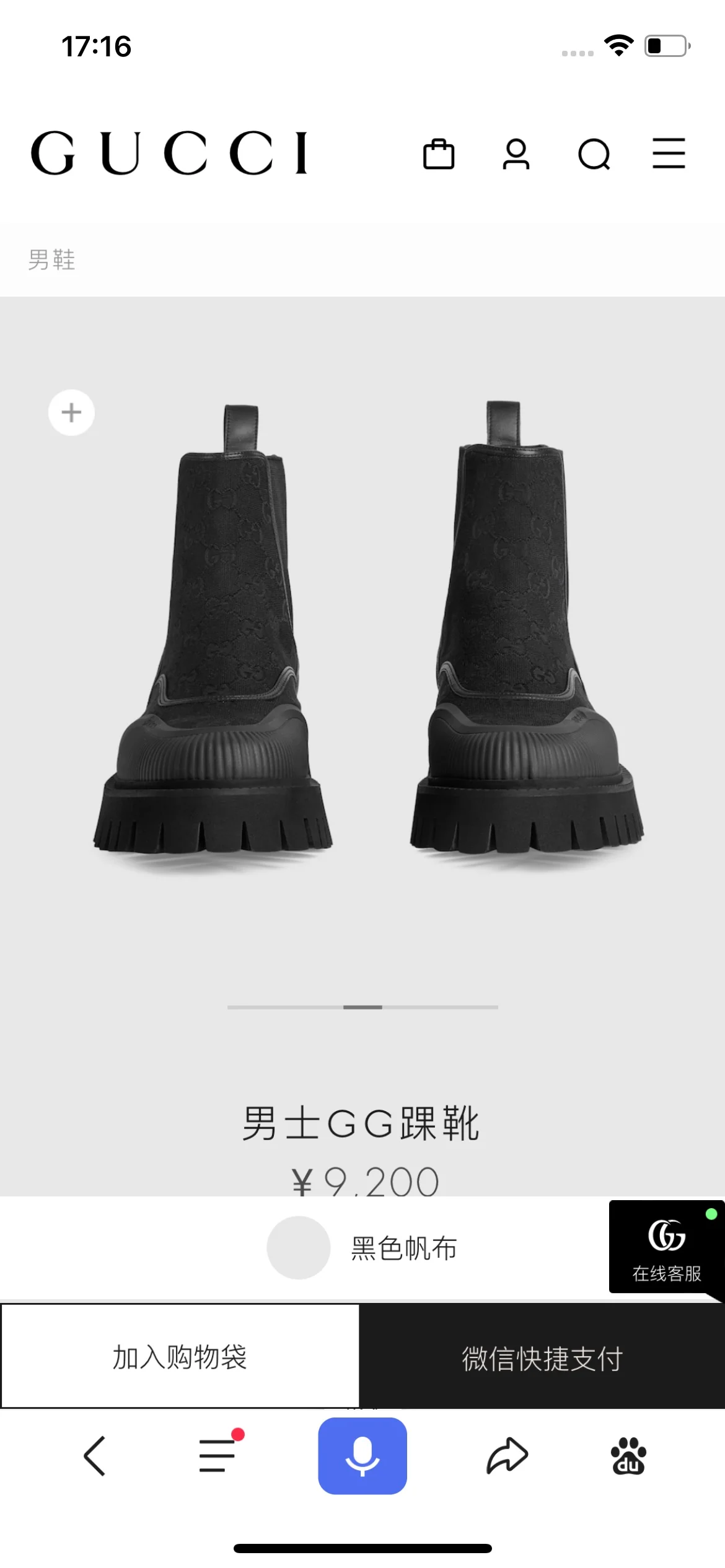Go back with the browser back arrow
725x1568 pixels.
coord(94,1456)
